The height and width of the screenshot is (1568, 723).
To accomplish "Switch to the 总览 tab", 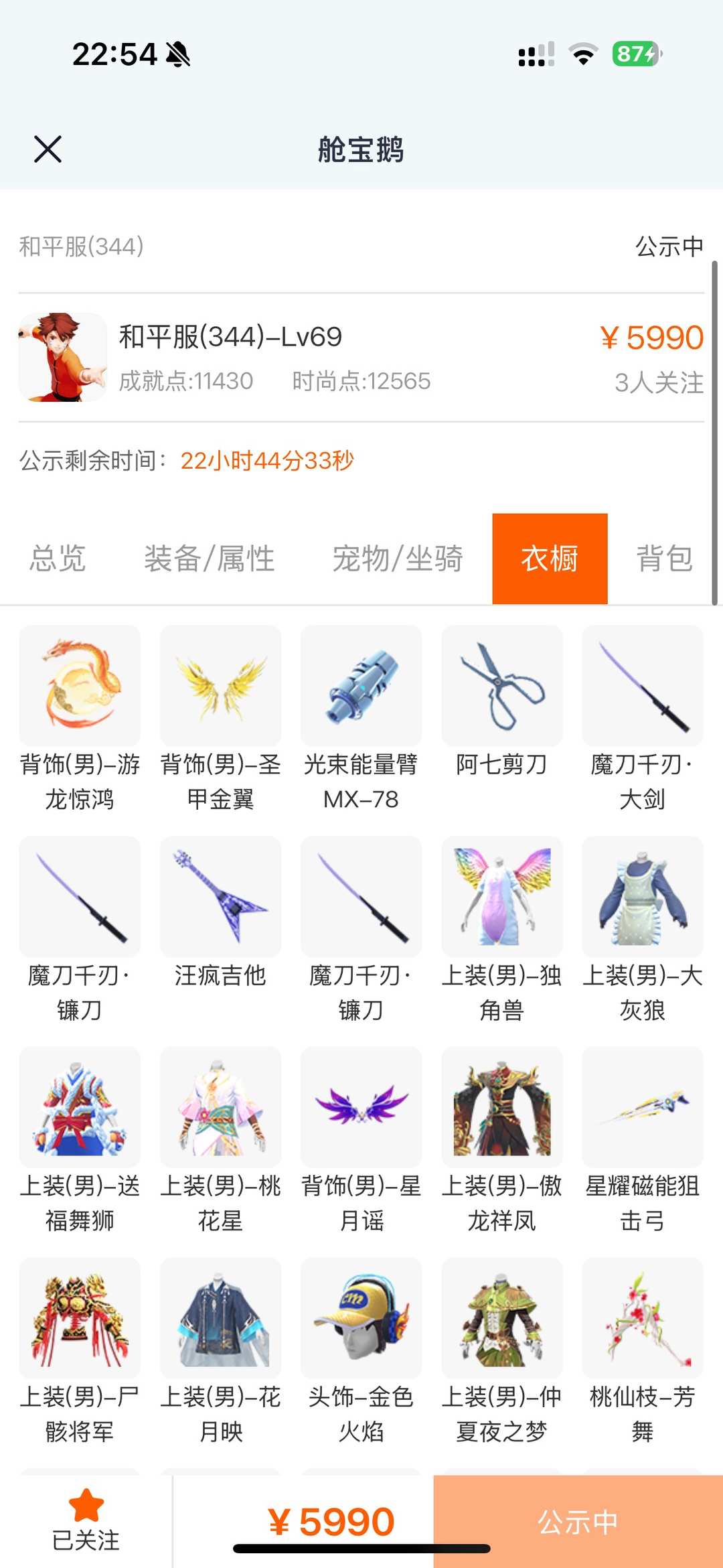I will 58,559.
